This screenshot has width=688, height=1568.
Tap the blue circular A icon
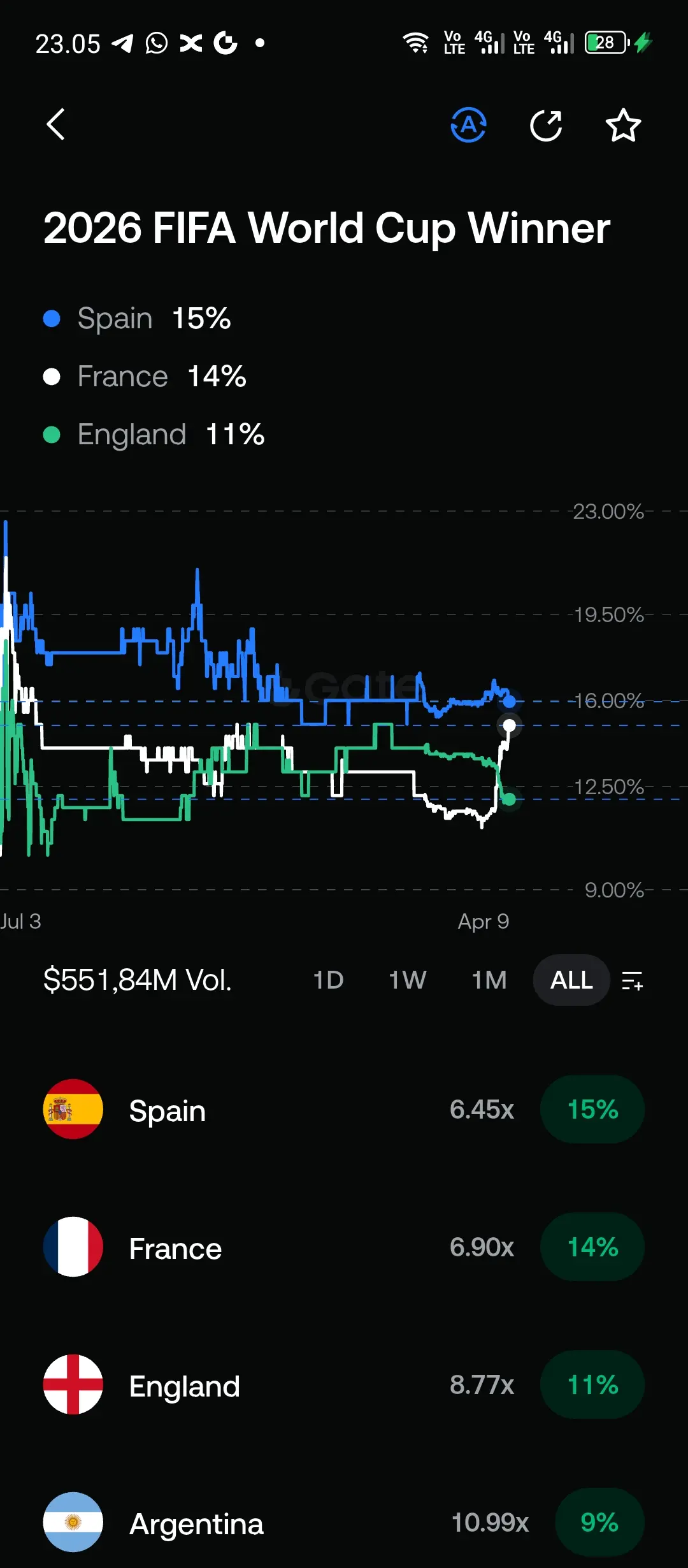click(x=469, y=125)
